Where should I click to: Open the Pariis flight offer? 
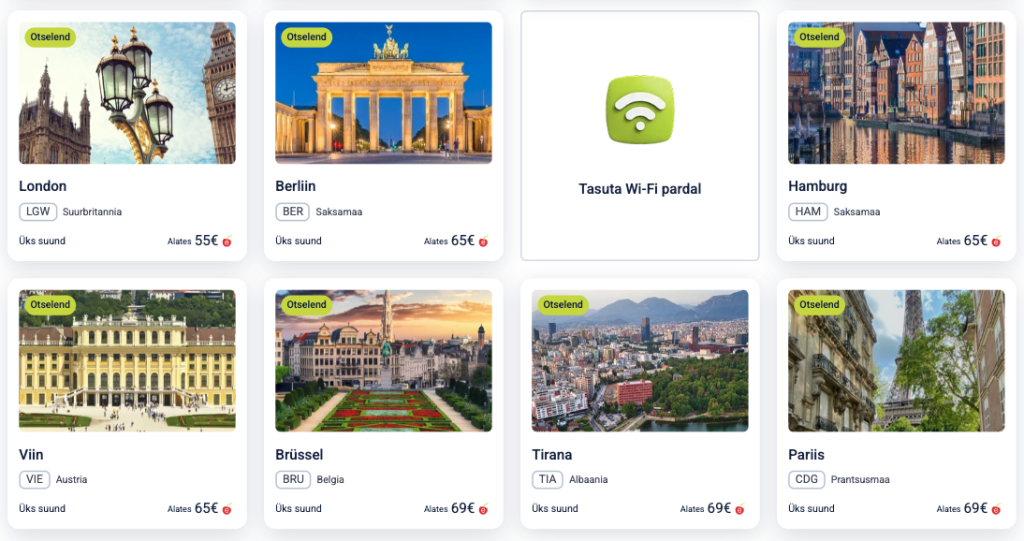point(896,403)
